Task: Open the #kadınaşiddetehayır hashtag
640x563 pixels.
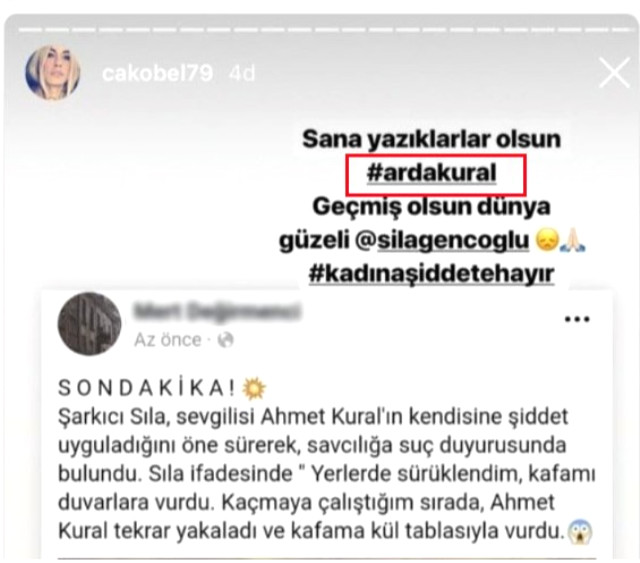Action: tap(431, 273)
